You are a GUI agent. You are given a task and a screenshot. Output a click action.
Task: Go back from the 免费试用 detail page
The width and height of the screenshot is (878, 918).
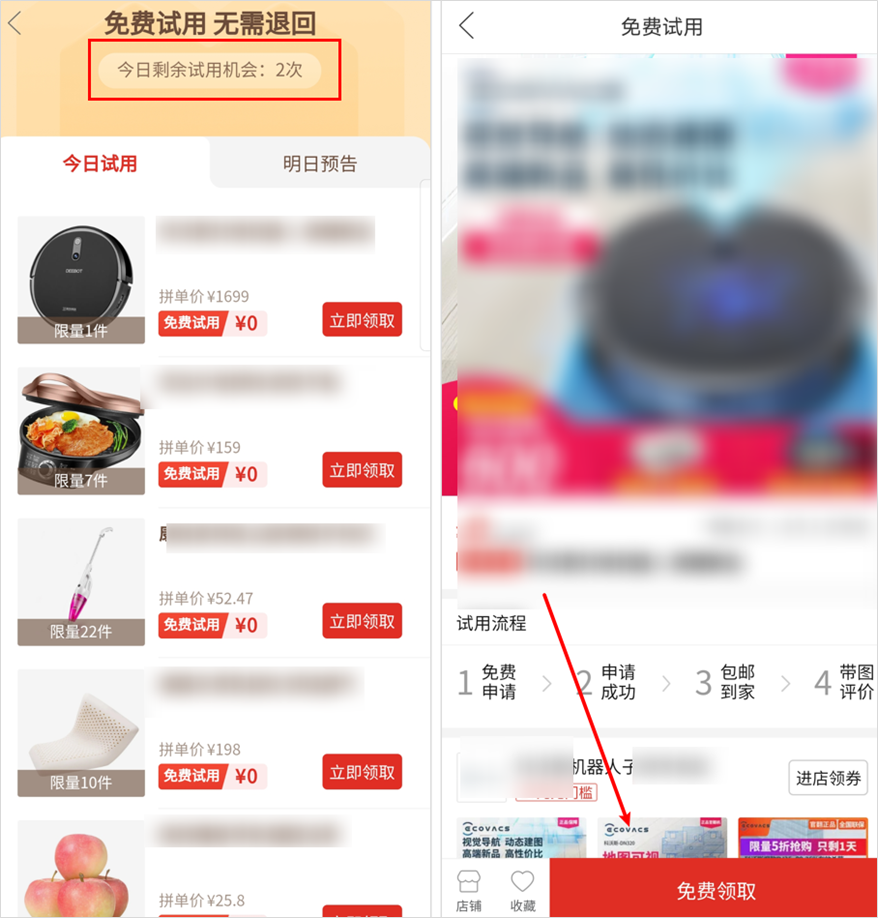pos(467,27)
